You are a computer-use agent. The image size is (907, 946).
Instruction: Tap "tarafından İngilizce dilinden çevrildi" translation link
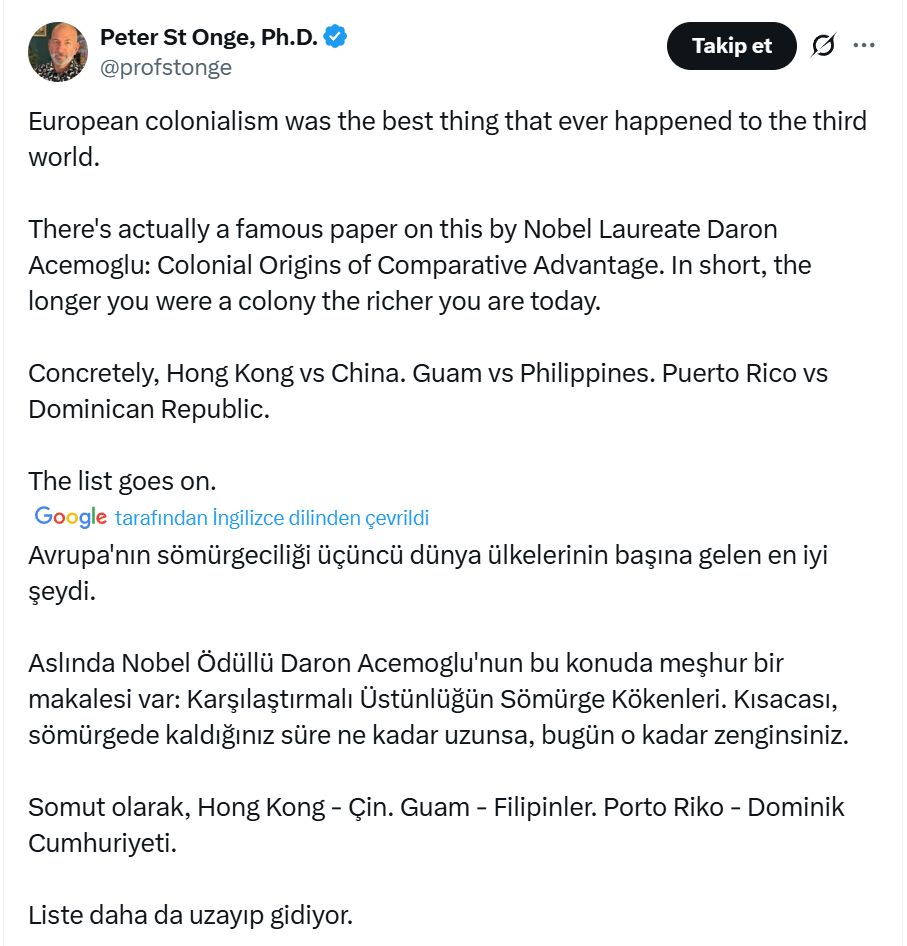click(x=272, y=517)
